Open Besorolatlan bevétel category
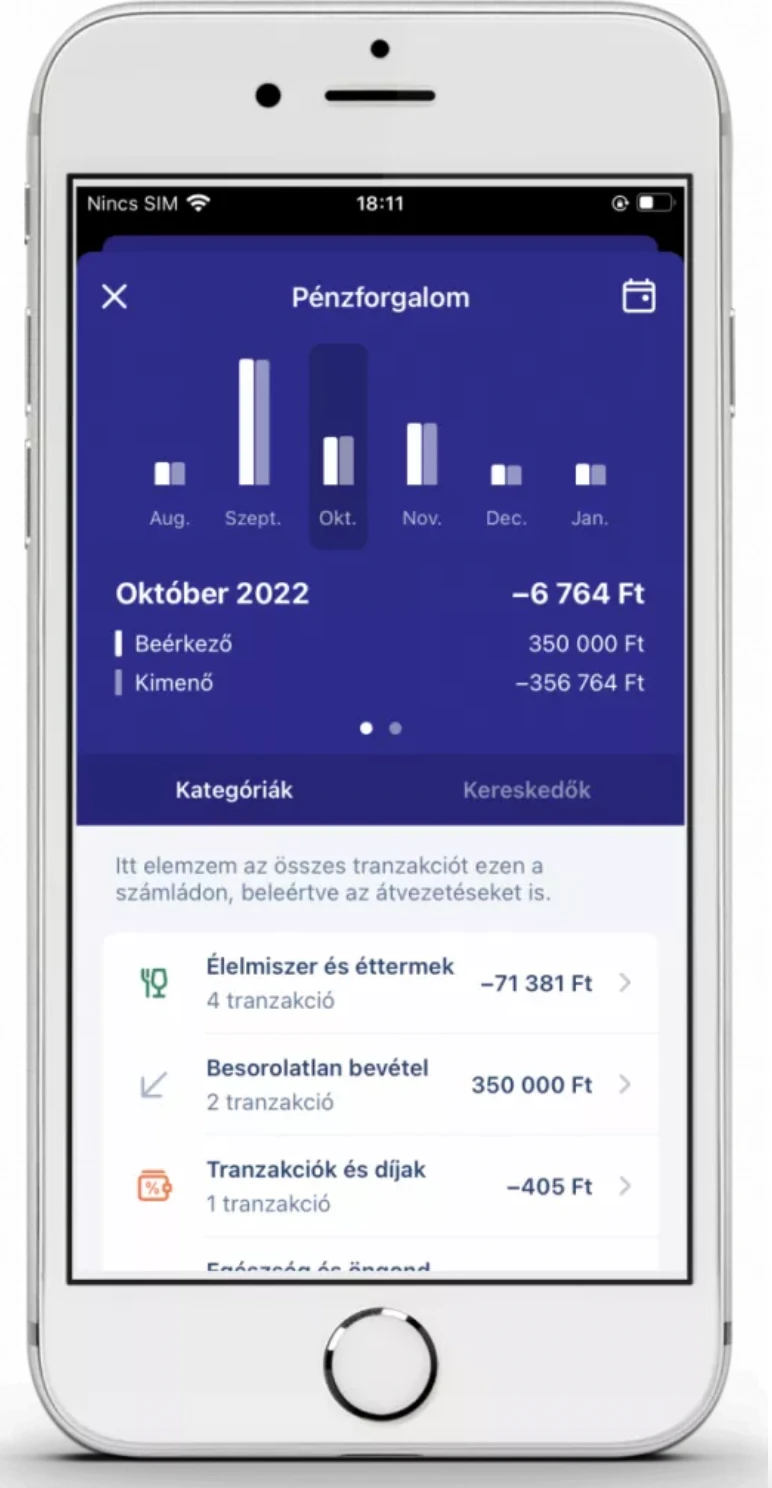Image resolution: width=772 pixels, height=1488 pixels. 380,1085
